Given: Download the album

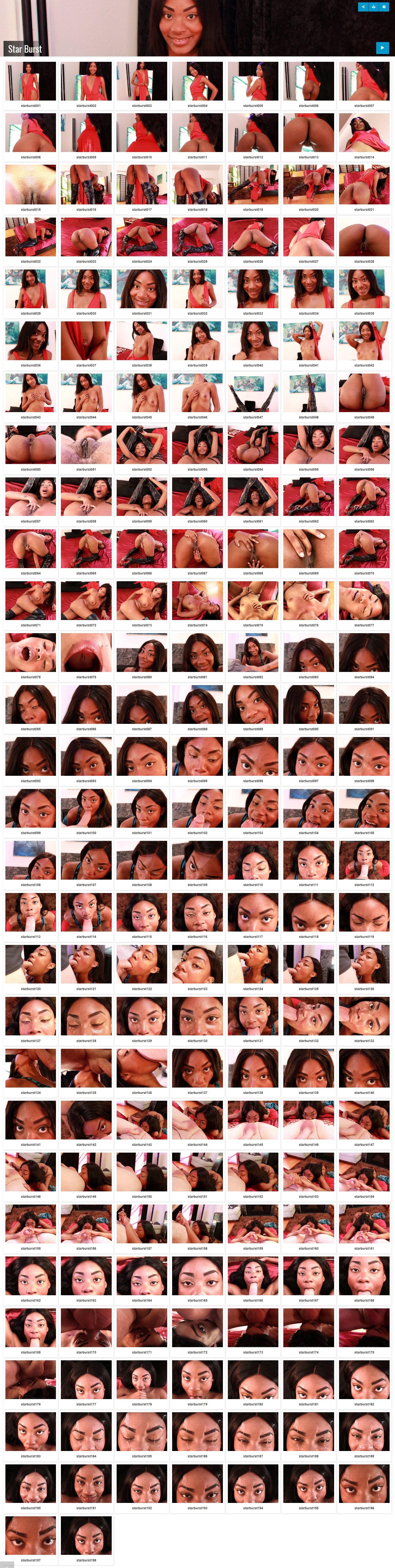Looking at the screenshot, I should (x=374, y=7).
